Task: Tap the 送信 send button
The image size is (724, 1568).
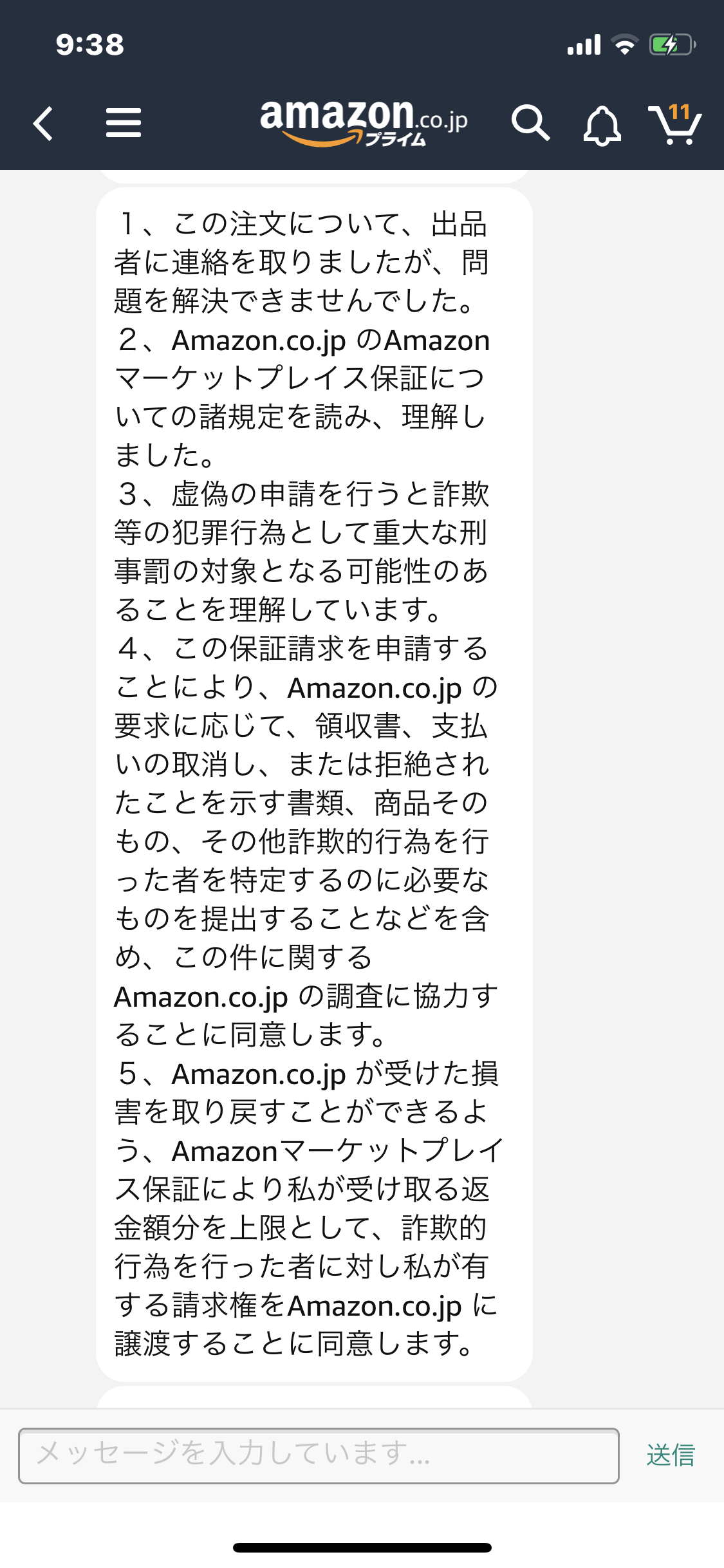Action: [x=671, y=1455]
